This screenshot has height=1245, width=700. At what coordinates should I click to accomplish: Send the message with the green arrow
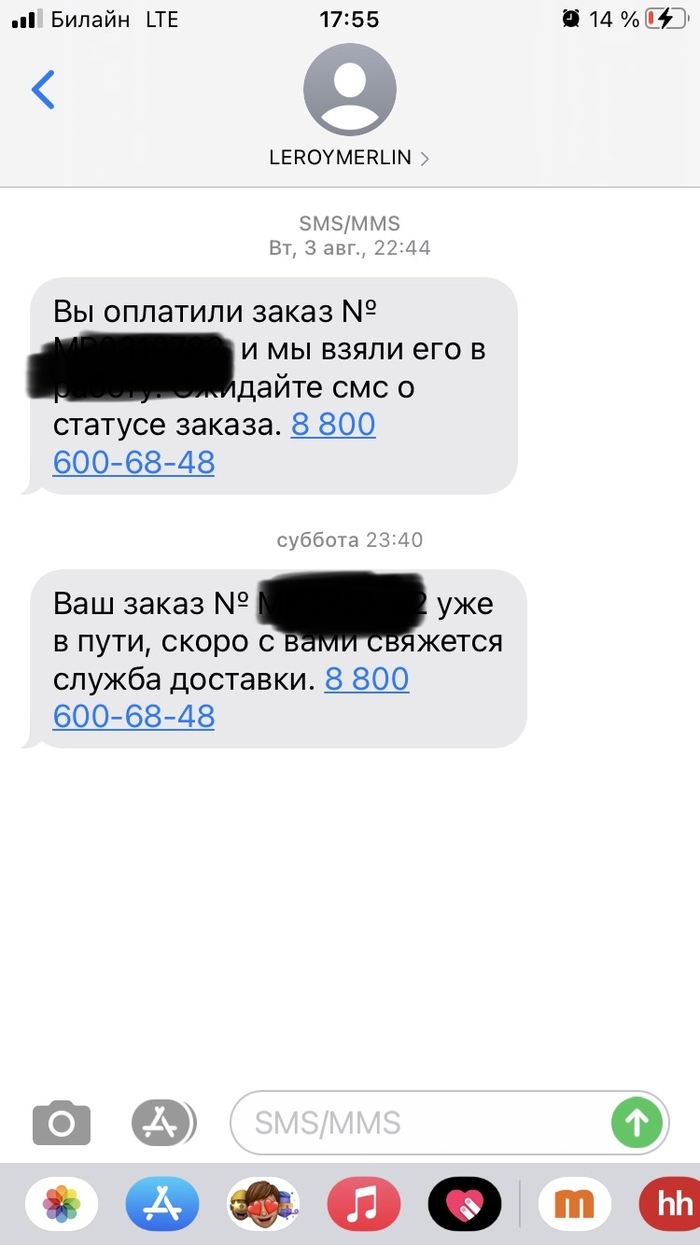coord(637,1123)
